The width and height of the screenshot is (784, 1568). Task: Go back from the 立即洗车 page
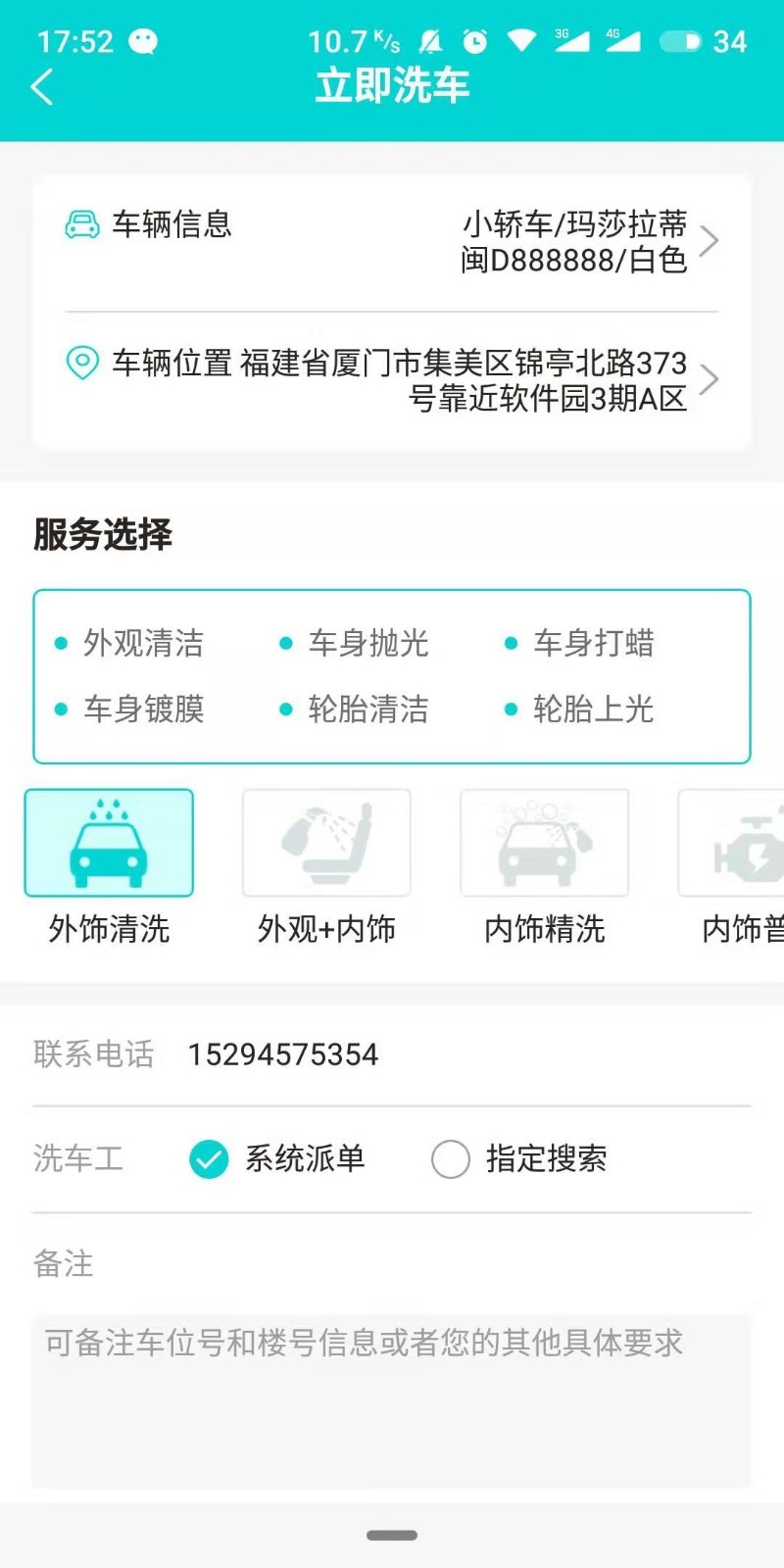pos(42,87)
